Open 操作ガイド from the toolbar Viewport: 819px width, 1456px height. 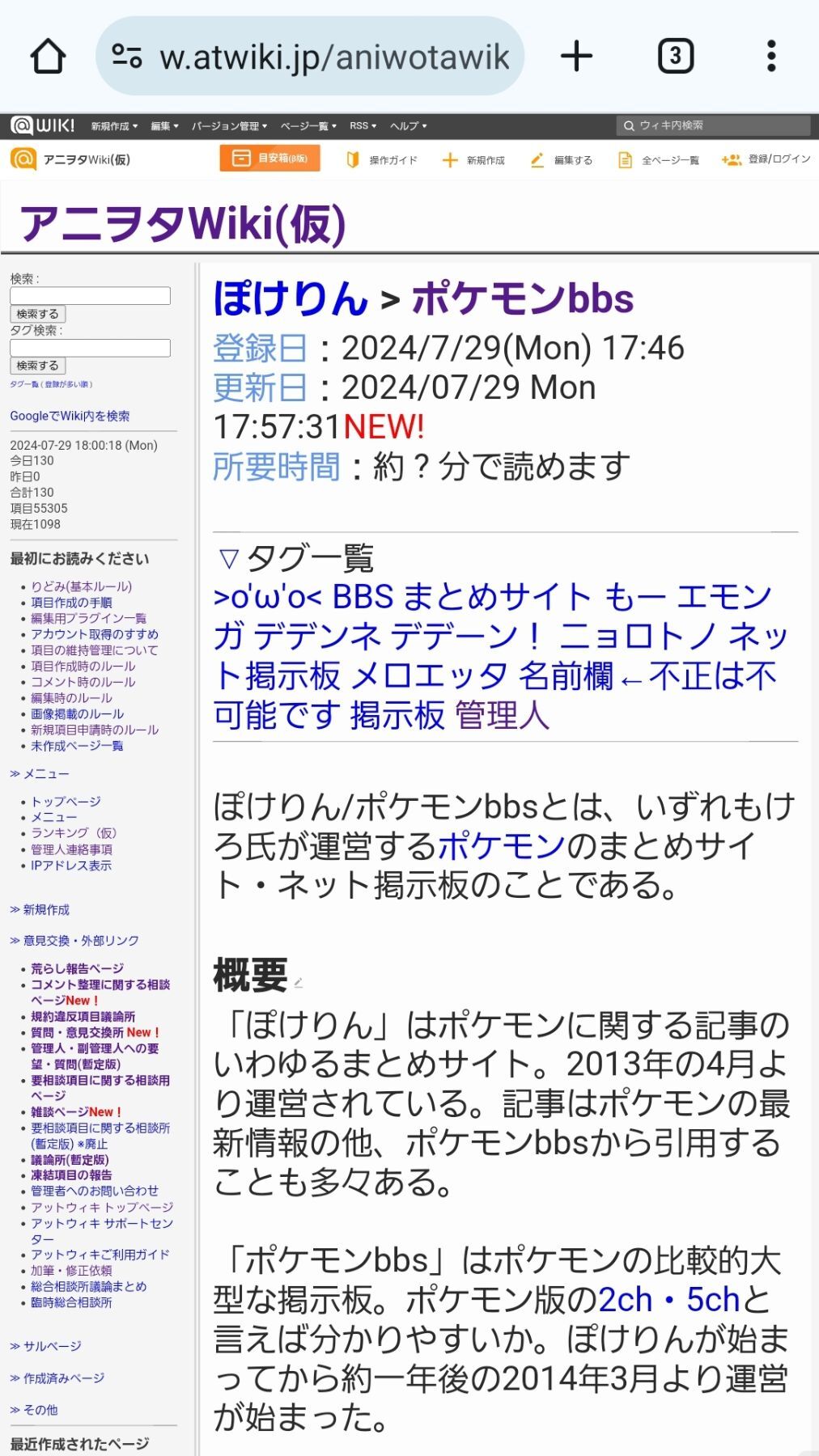(383, 160)
